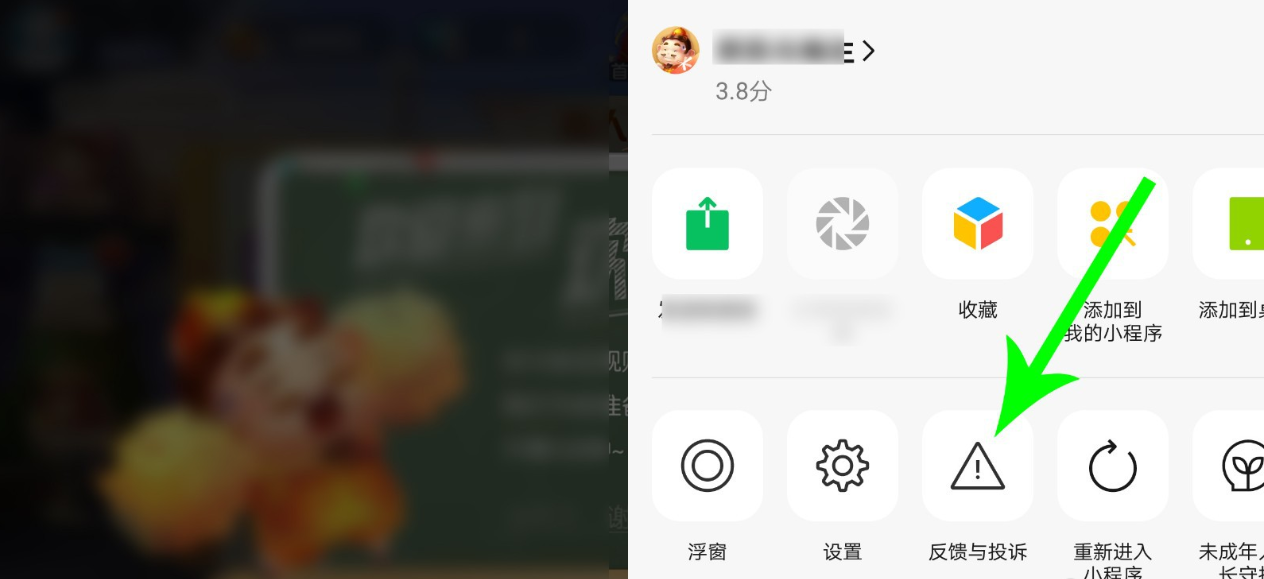Tap the green share-to-chat button
This screenshot has width=1264, height=579.
pos(707,224)
